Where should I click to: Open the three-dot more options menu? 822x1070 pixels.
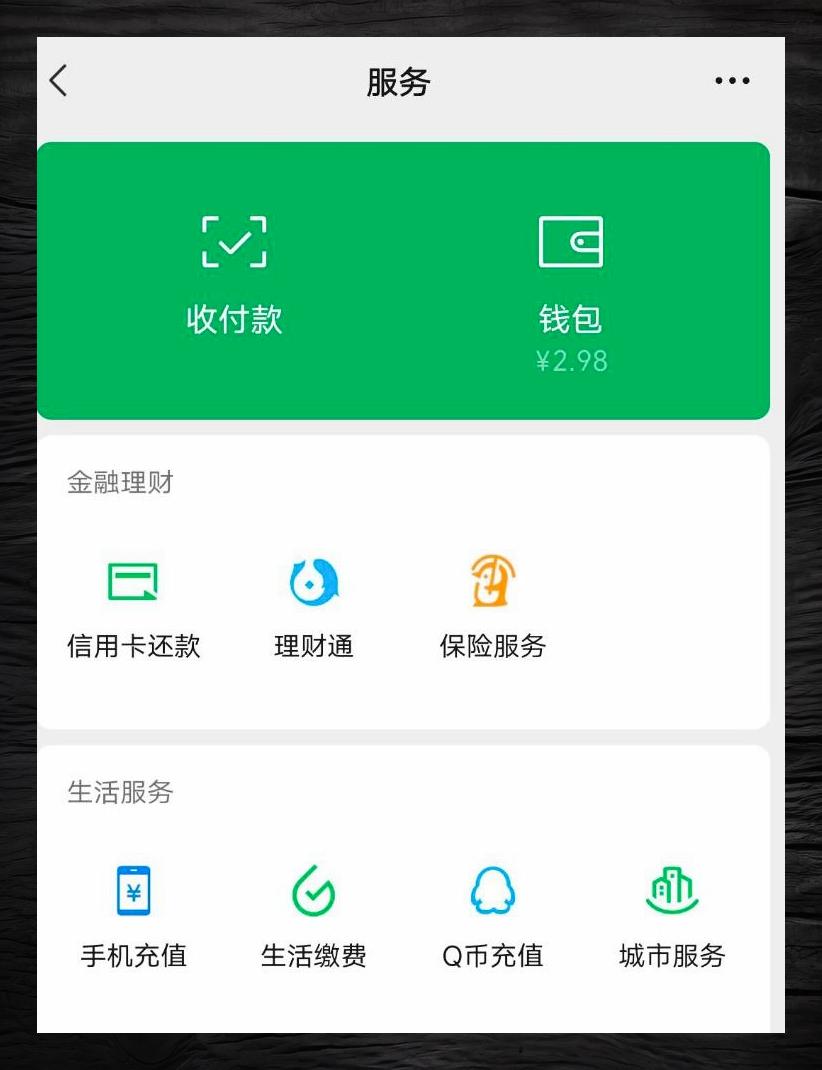click(x=731, y=80)
